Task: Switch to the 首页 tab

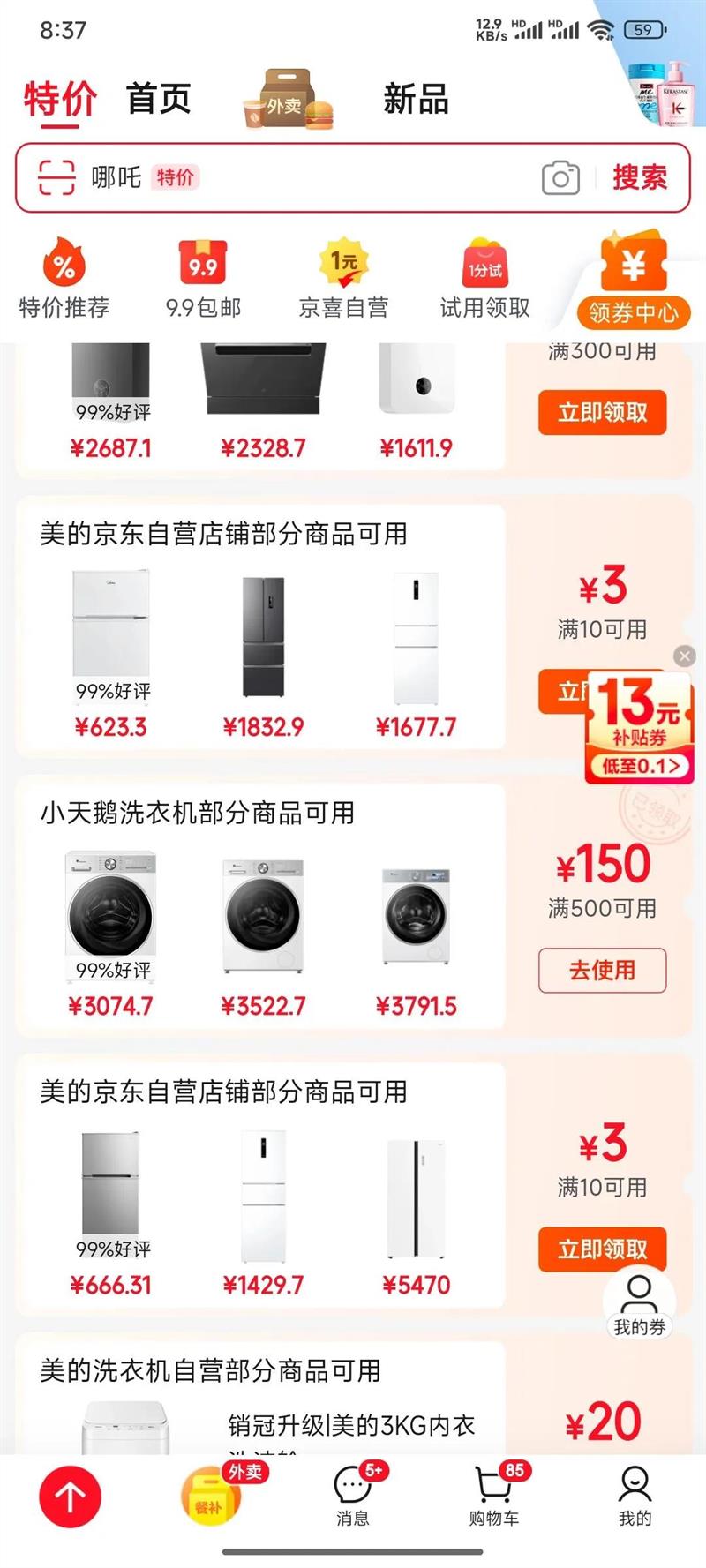Action: tap(159, 99)
